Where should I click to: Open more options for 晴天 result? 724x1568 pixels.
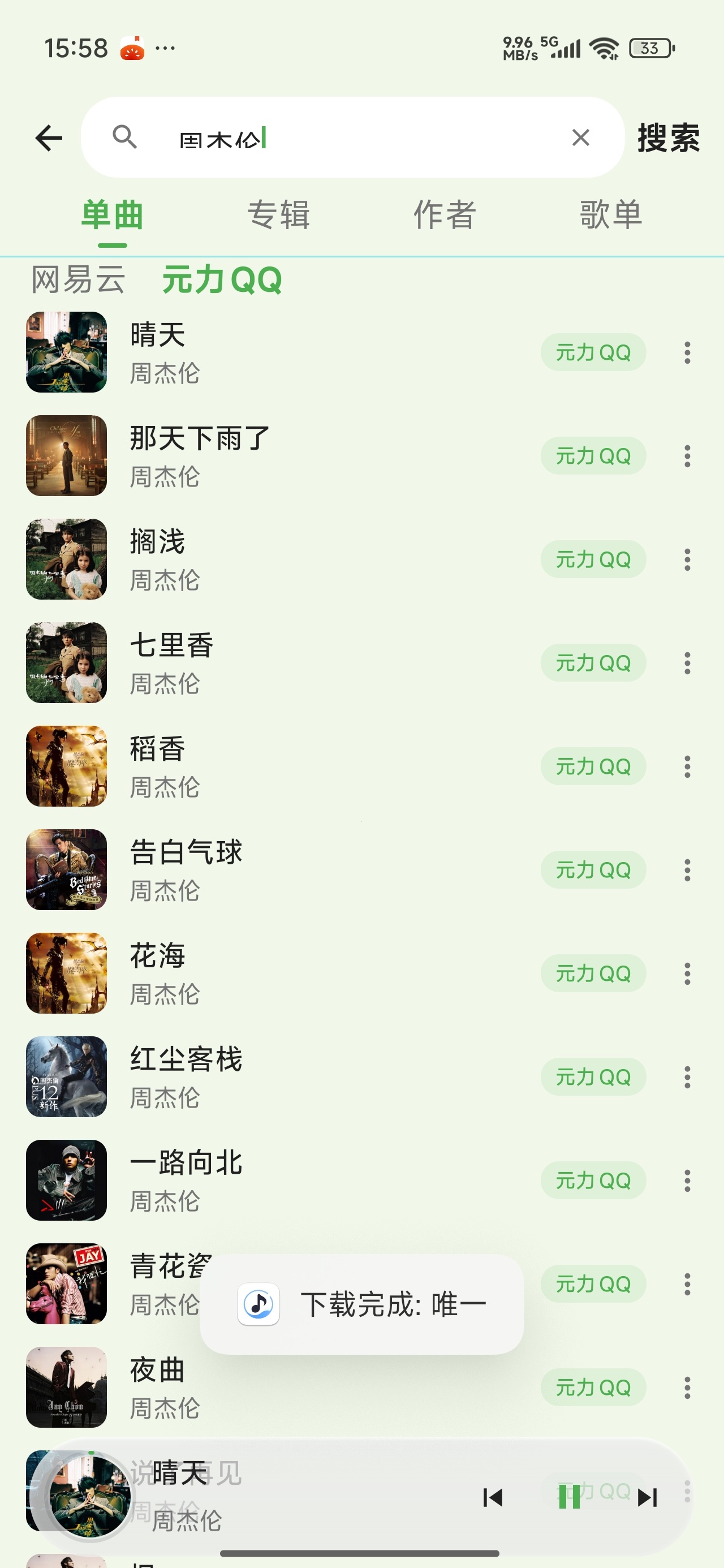pos(687,352)
